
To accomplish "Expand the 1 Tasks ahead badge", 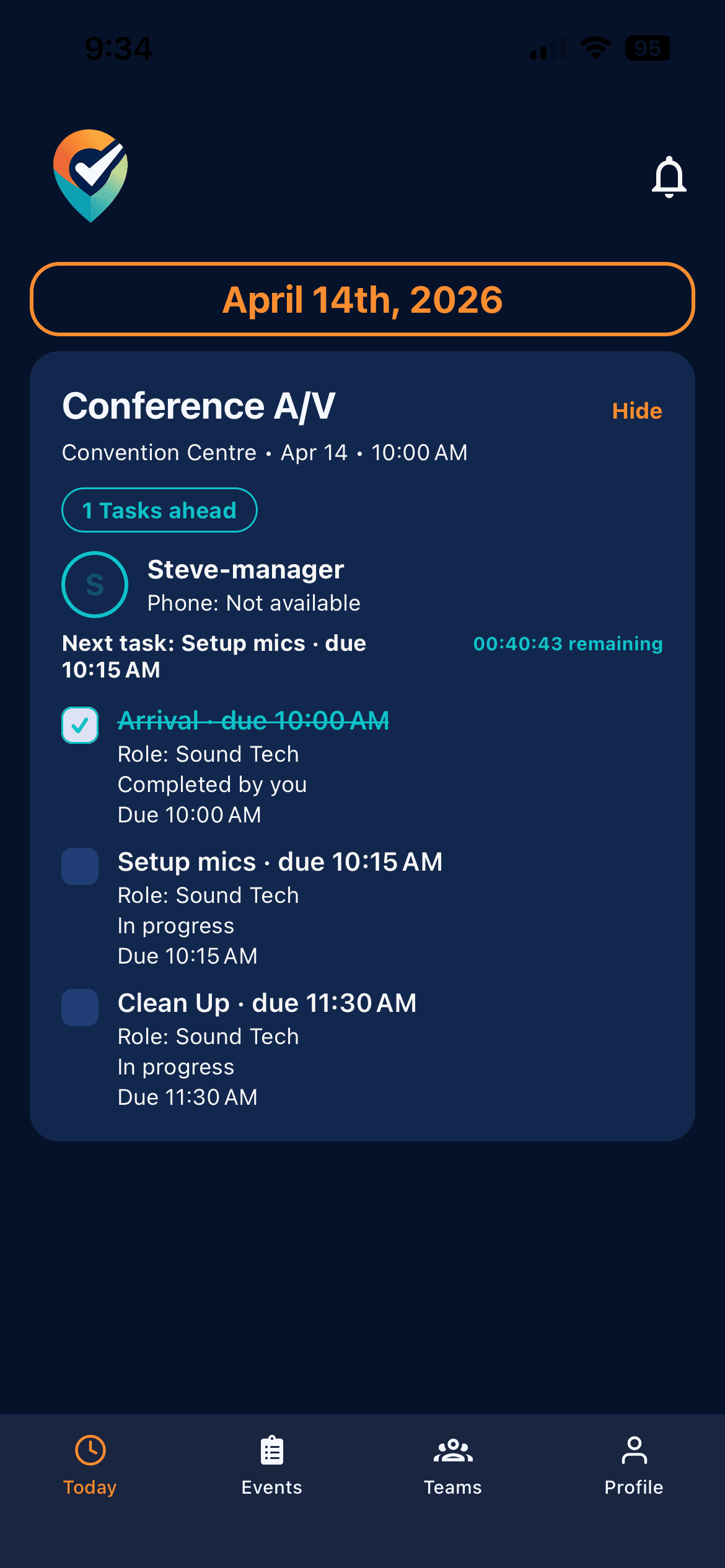I will pyautogui.click(x=159, y=510).
